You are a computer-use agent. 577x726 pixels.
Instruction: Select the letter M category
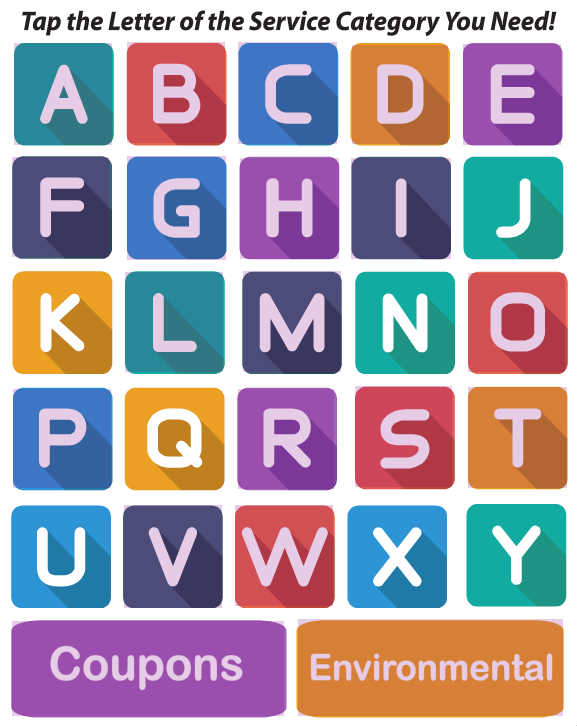(x=292, y=323)
